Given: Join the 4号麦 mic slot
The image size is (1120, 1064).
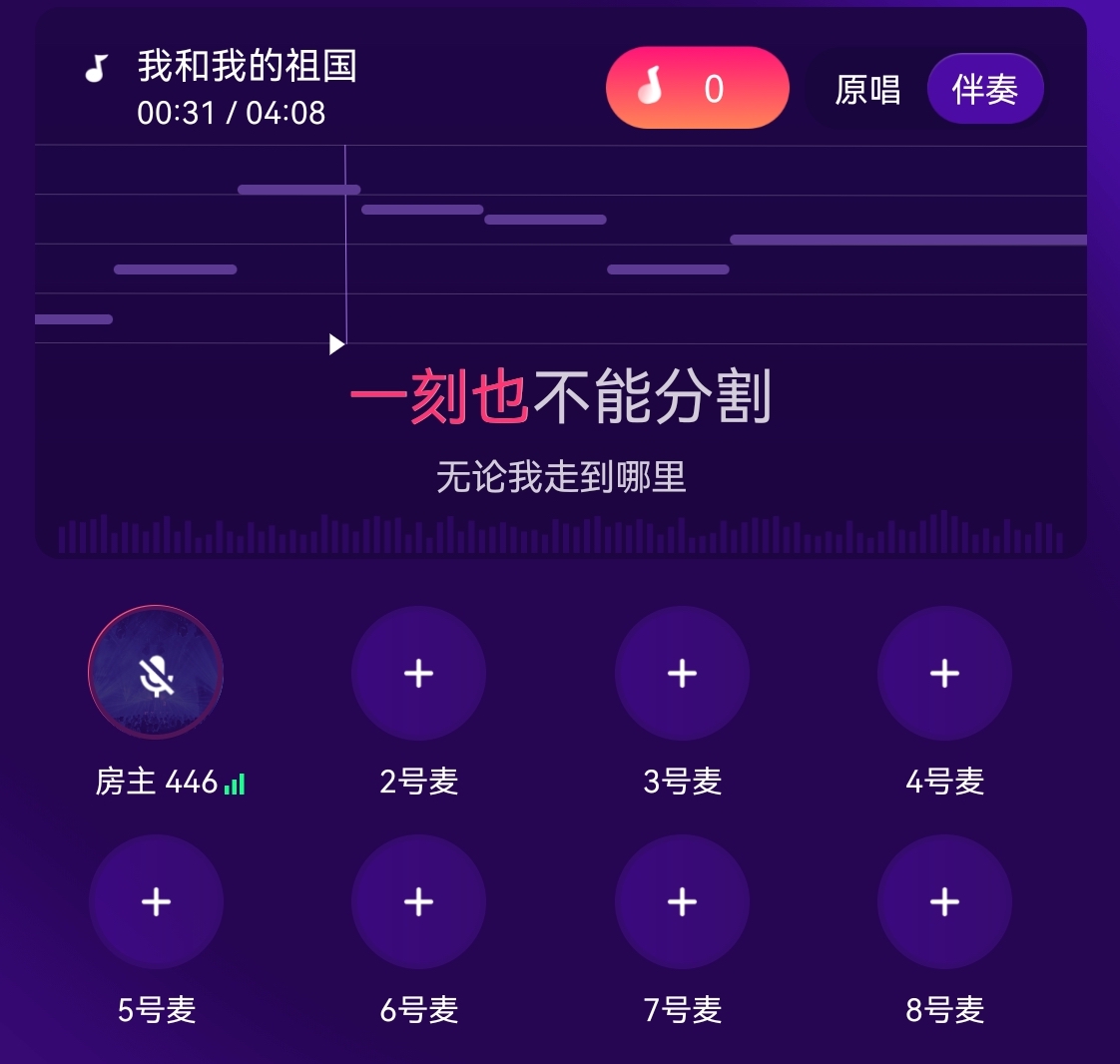Looking at the screenshot, I should [944, 674].
